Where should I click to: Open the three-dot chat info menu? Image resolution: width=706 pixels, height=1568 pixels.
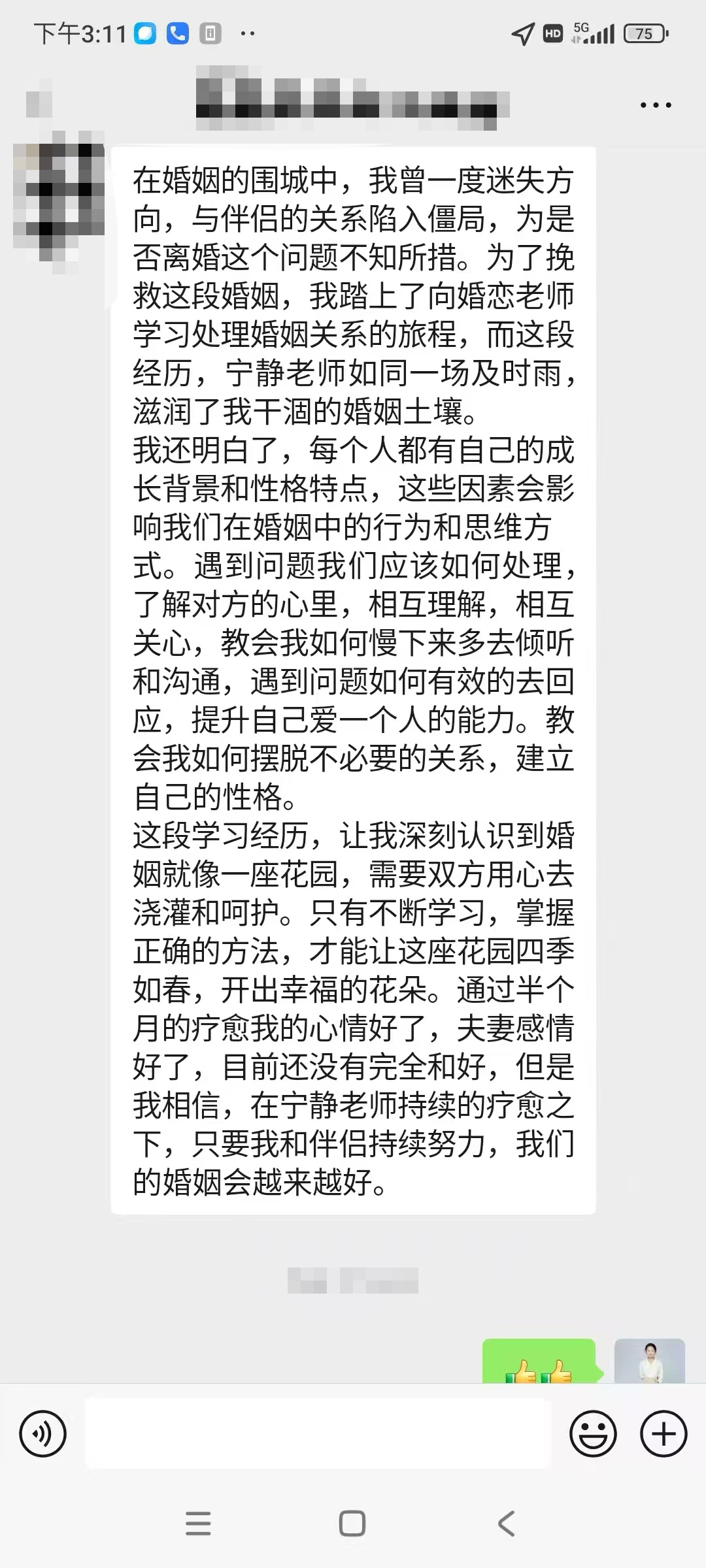pyautogui.click(x=655, y=105)
